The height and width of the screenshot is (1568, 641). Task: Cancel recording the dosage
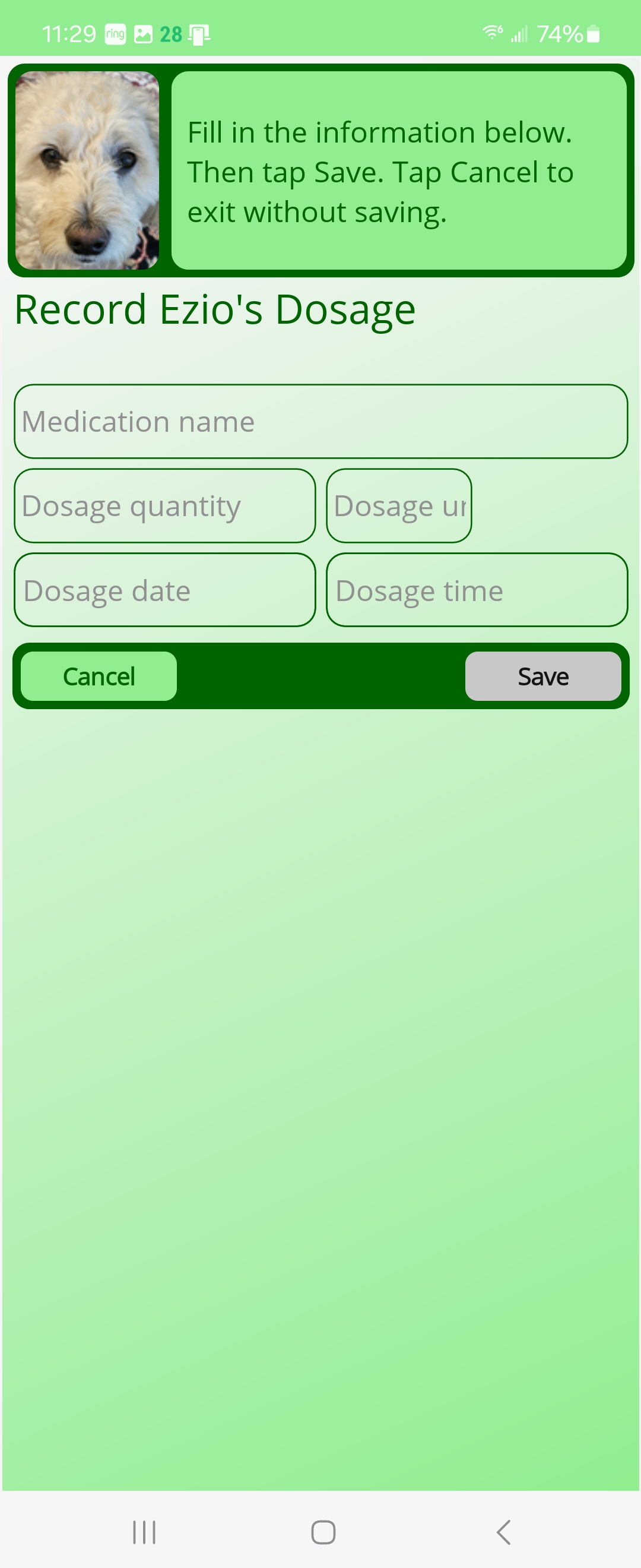coord(99,676)
